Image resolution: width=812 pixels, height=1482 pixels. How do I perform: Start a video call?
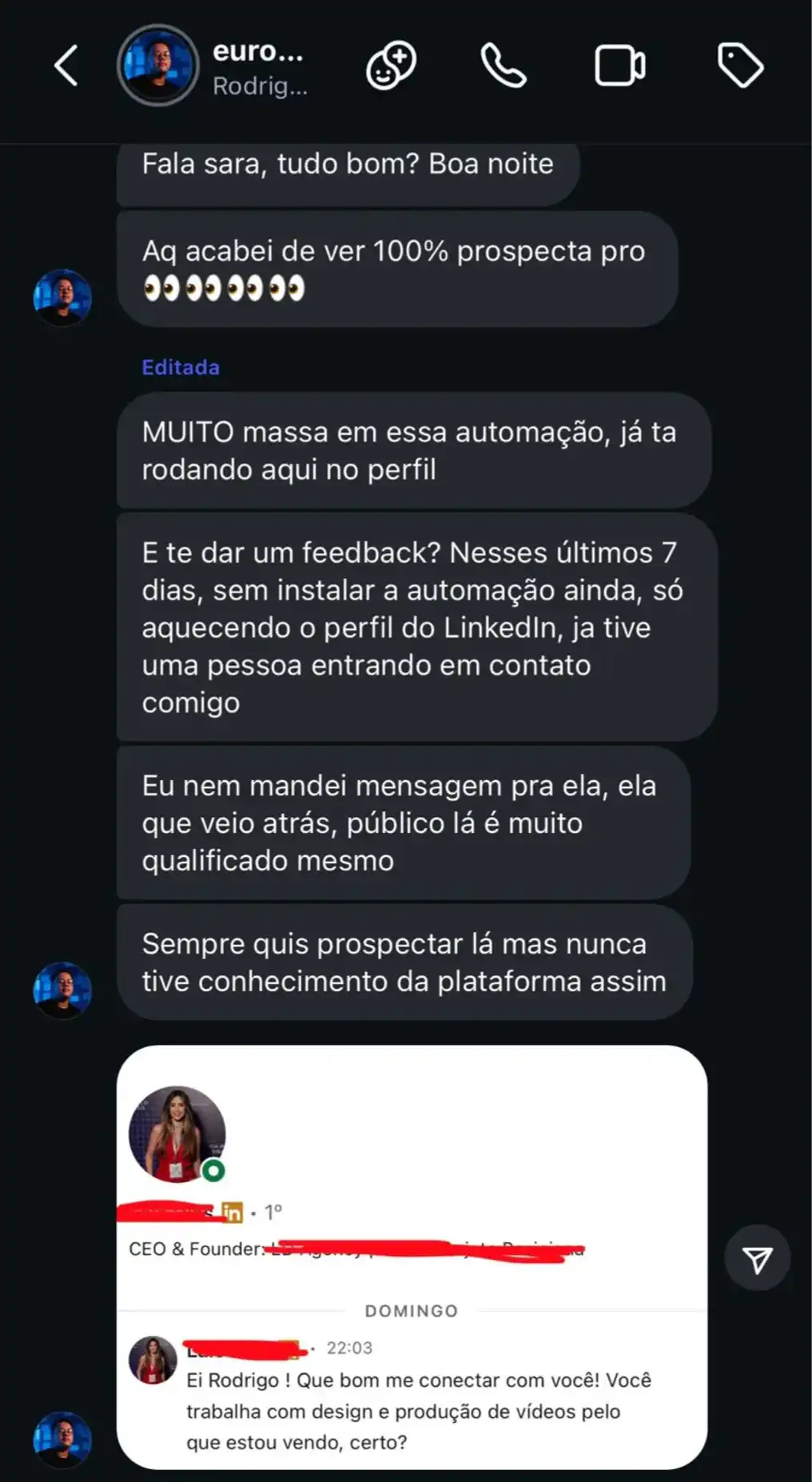point(620,66)
